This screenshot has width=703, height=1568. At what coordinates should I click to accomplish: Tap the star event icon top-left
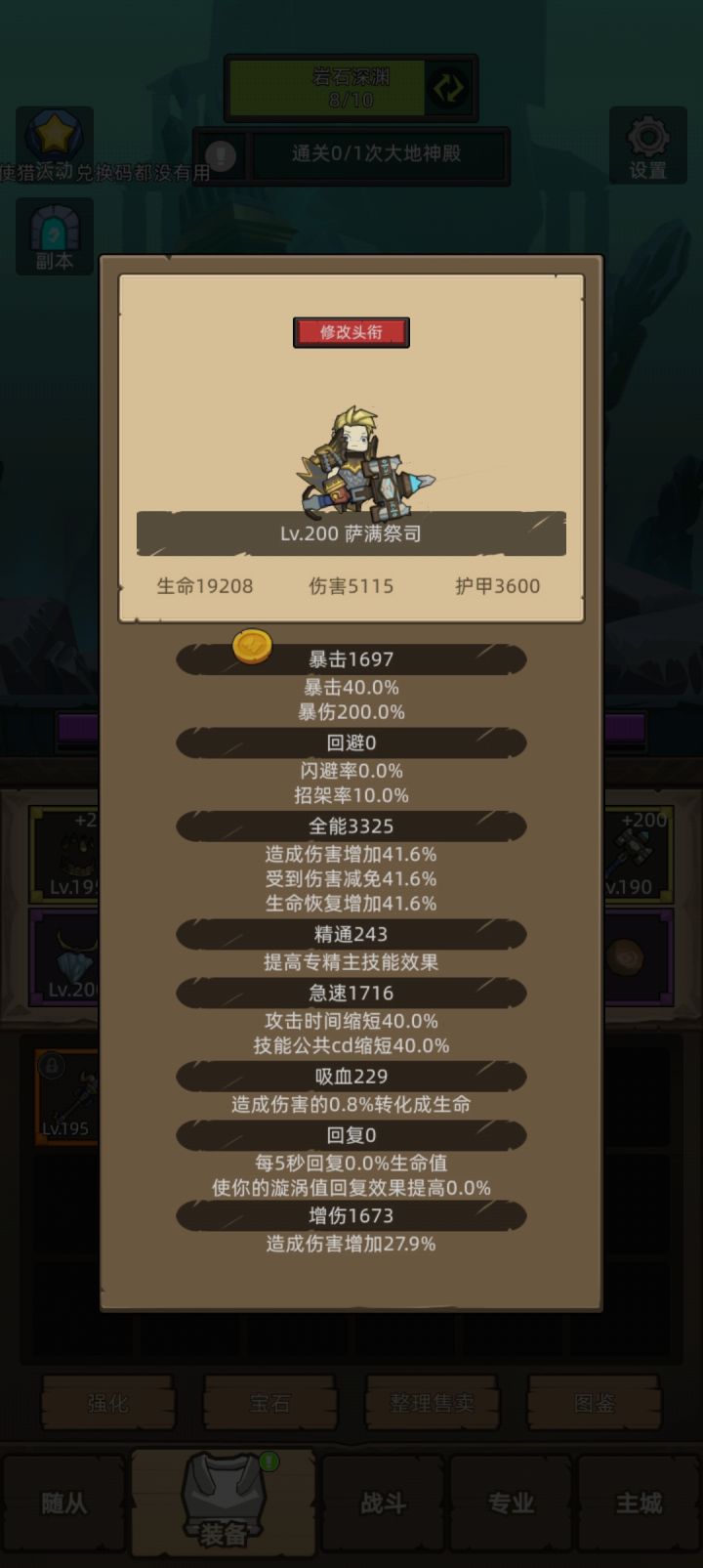[54, 132]
